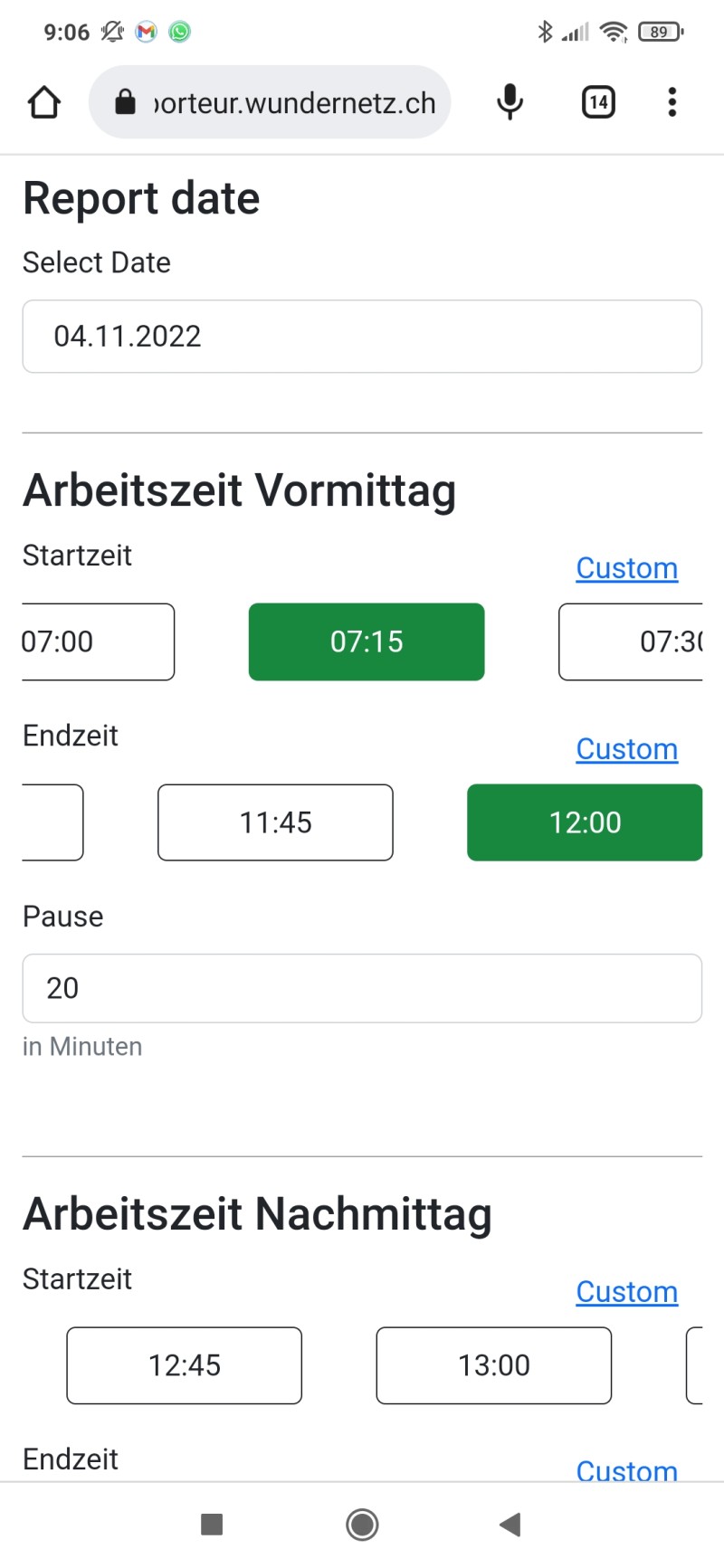Show recent apps from the navigation bar

point(212,1525)
